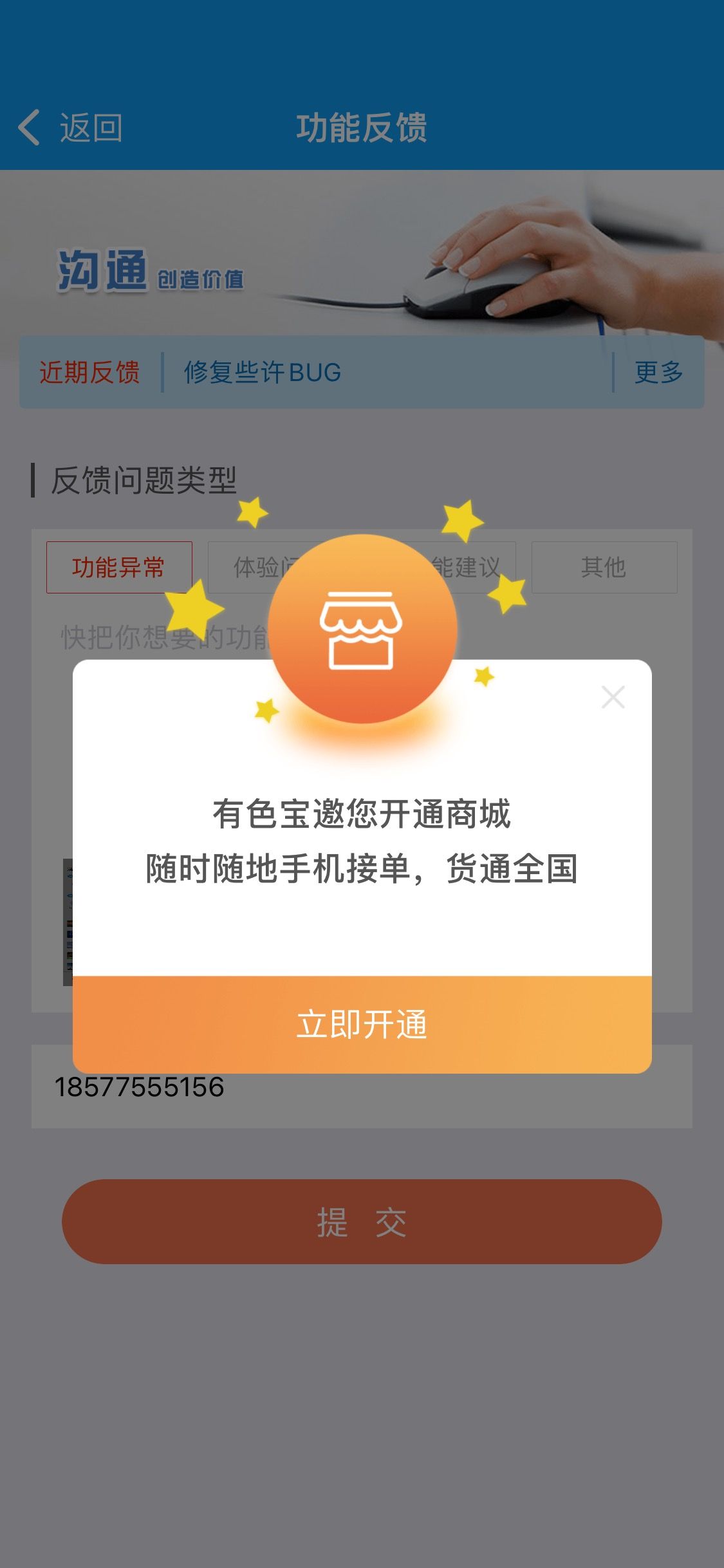Edit the phone number field 18577555156
The height and width of the screenshot is (1568, 724).
[x=360, y=1102]
